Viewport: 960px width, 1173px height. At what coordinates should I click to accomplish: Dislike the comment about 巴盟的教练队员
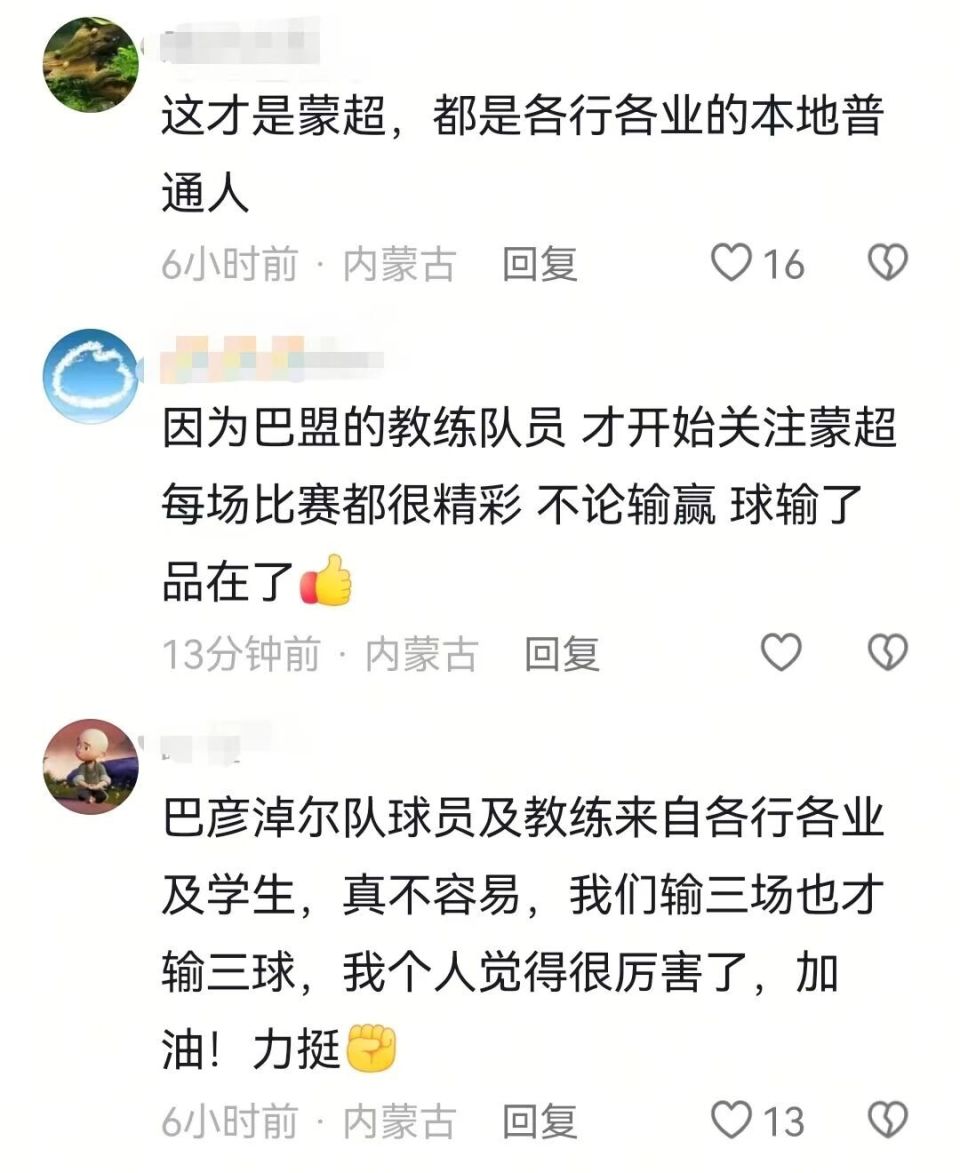click(x=886, y=653)
